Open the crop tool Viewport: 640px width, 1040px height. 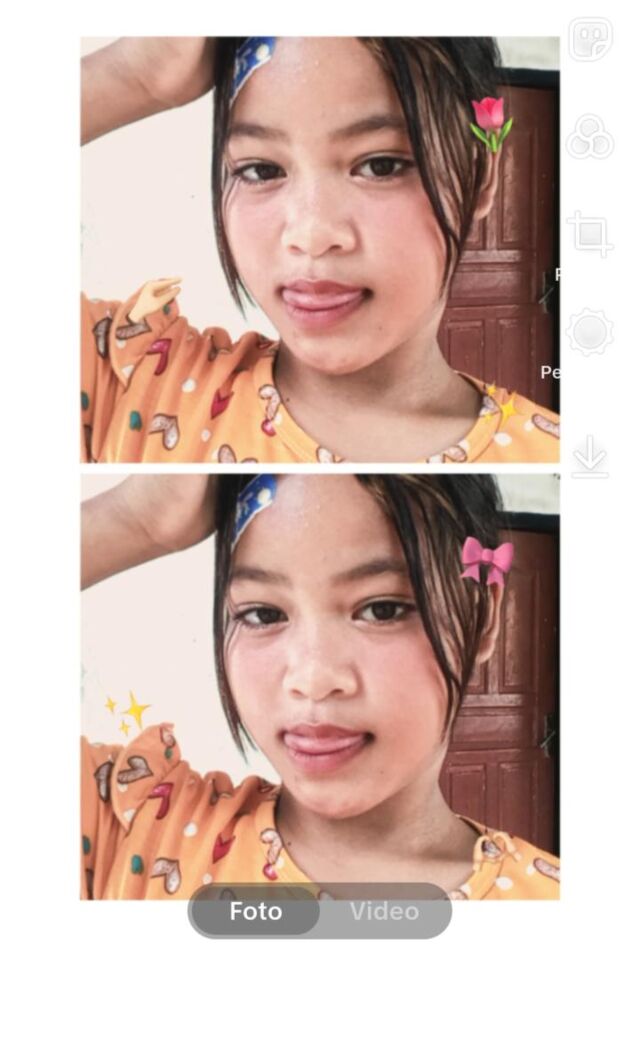pos(590,234)
